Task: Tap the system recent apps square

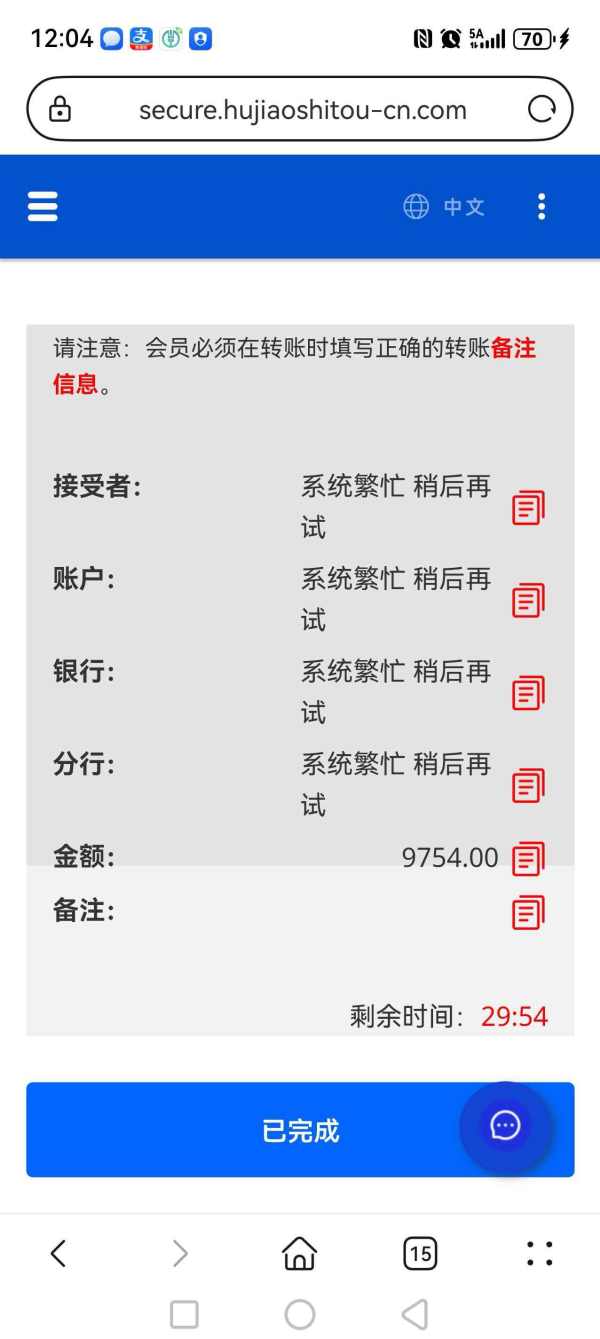Action: click(184, 1314)
